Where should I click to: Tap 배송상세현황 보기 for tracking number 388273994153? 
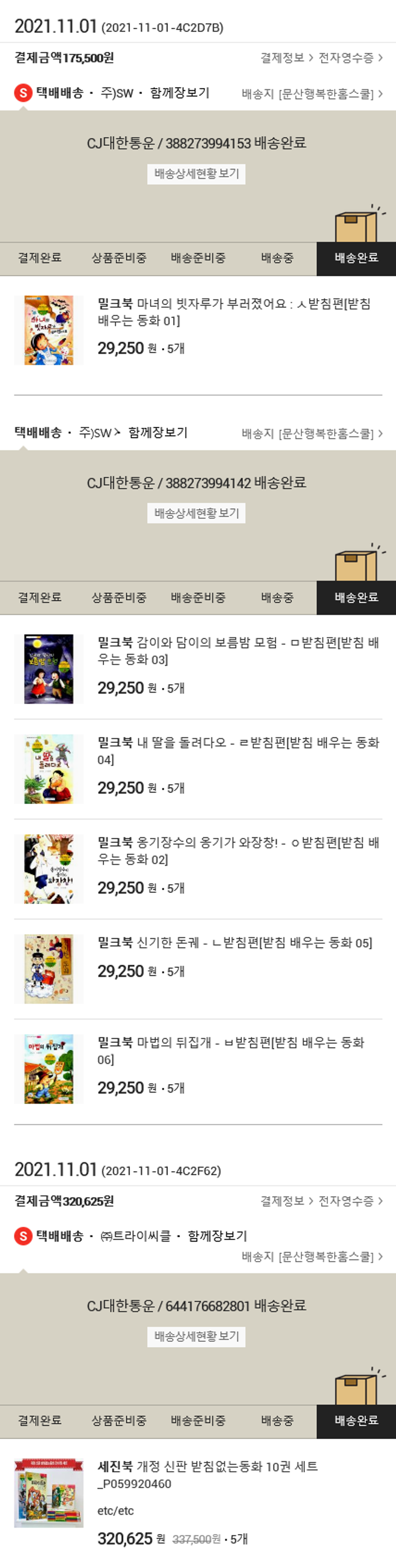196,174
